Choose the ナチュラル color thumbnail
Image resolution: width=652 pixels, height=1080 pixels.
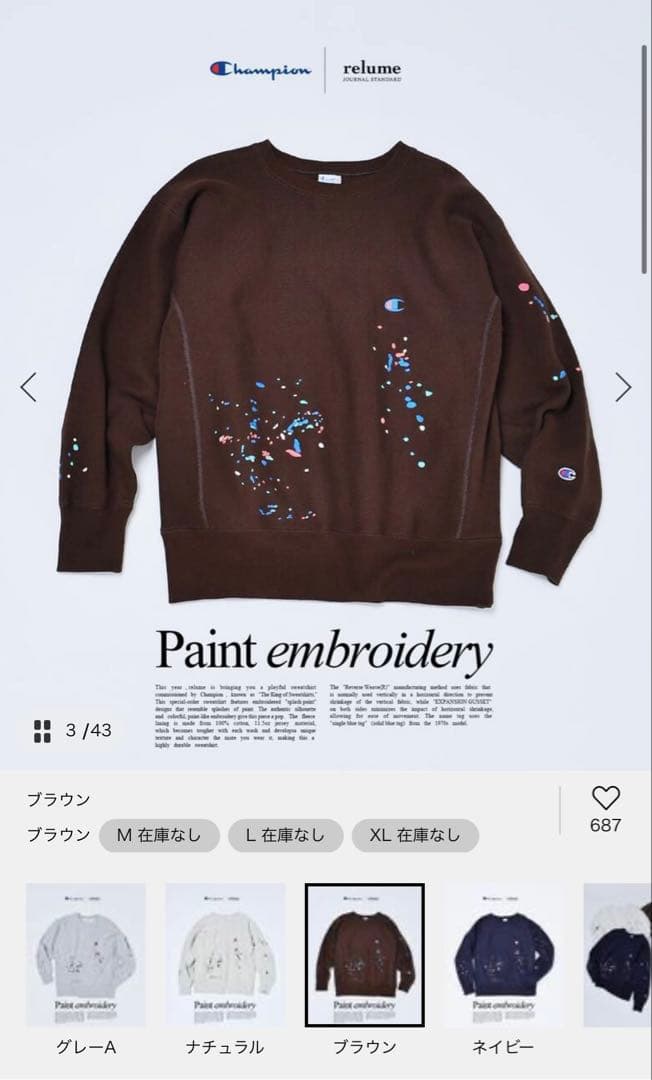tap(225, 955)
